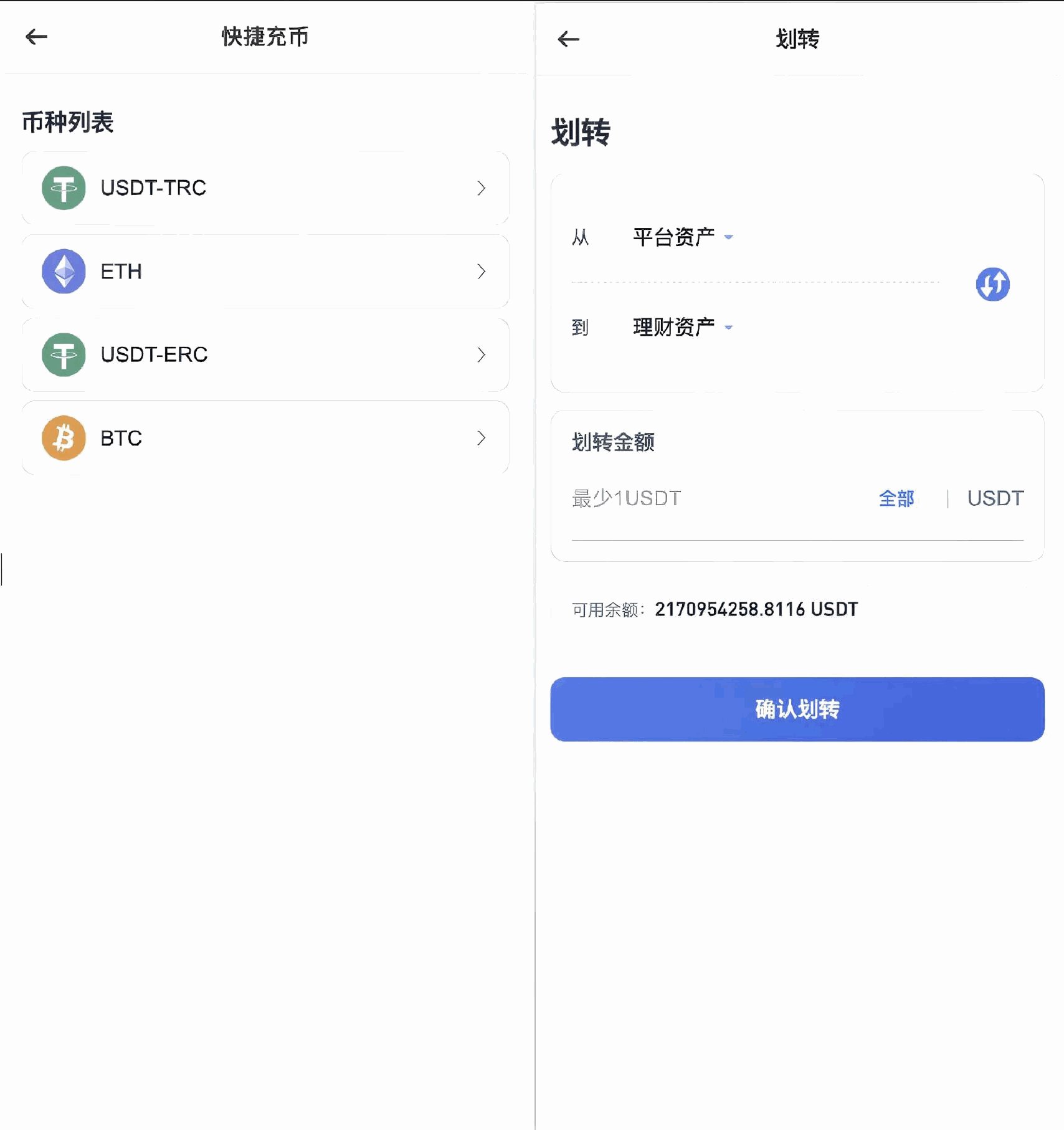The width and height of the screenshot is (1064, 1130).
Task: Expand the USDT-ERC row chevron
Action: point(481,354)
